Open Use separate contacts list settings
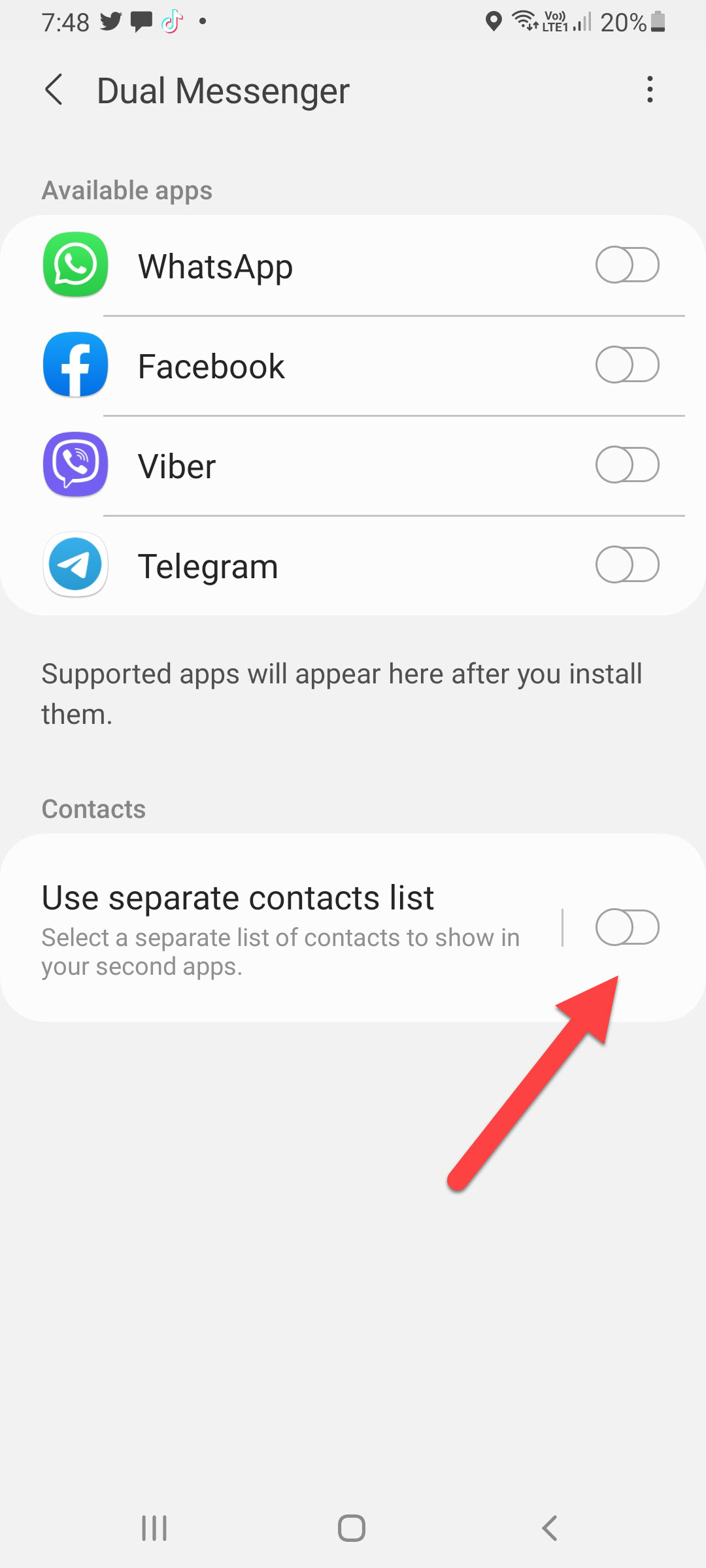The height and width of the screenshot is (1568, 706). click(x=281, y=927)
